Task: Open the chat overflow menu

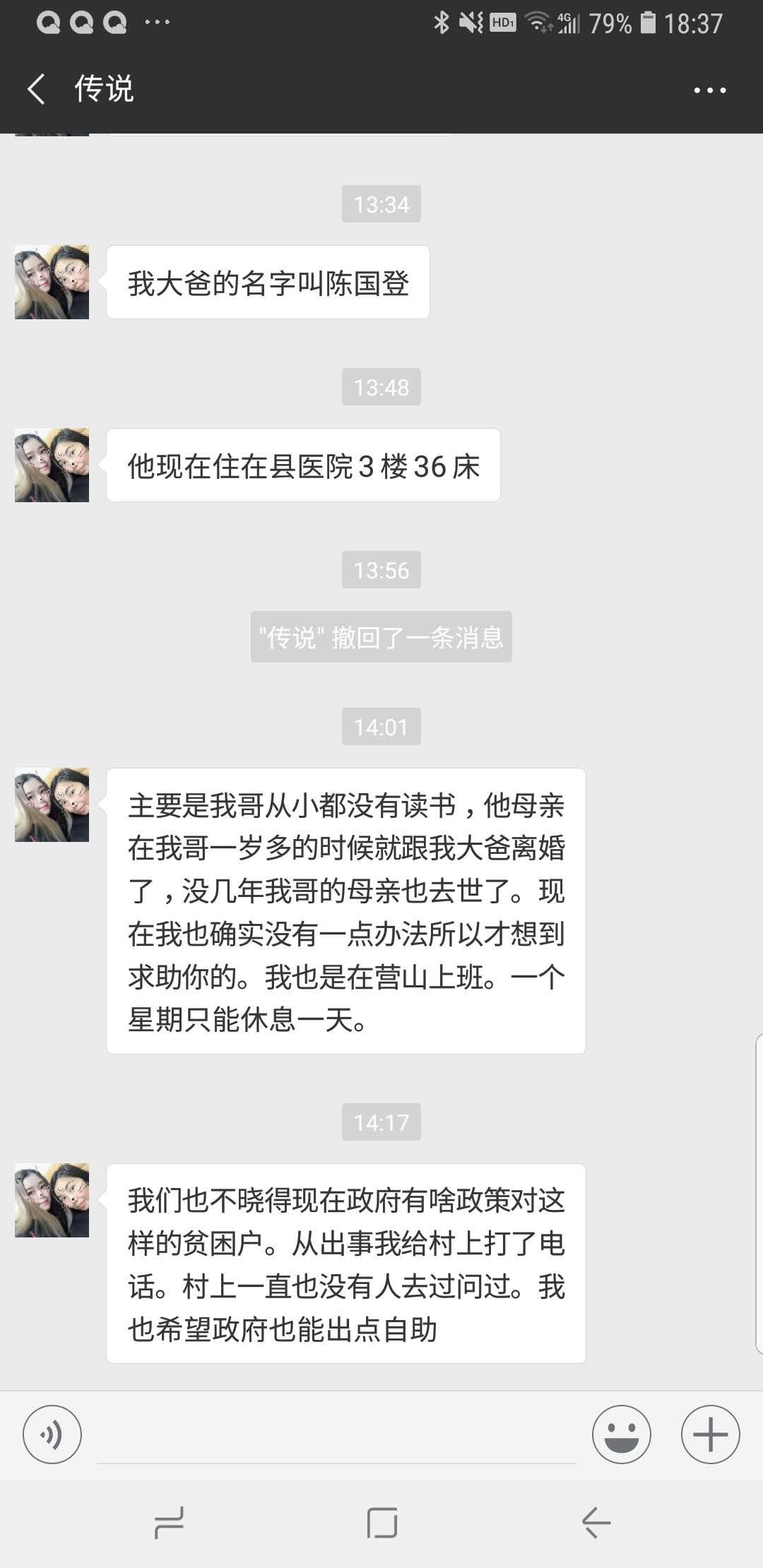Action: tap(709, 90)
